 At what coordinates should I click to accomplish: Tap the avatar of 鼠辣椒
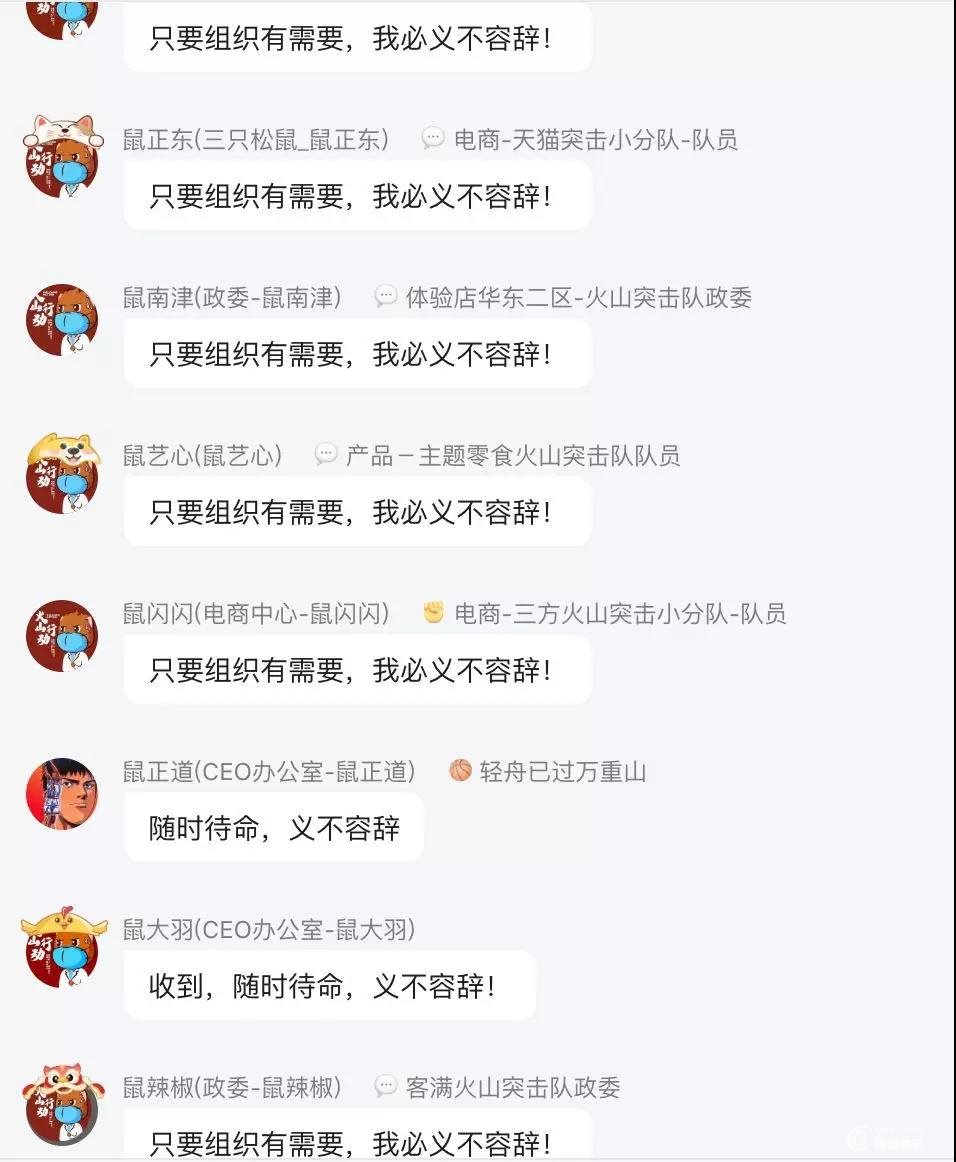62,1108
